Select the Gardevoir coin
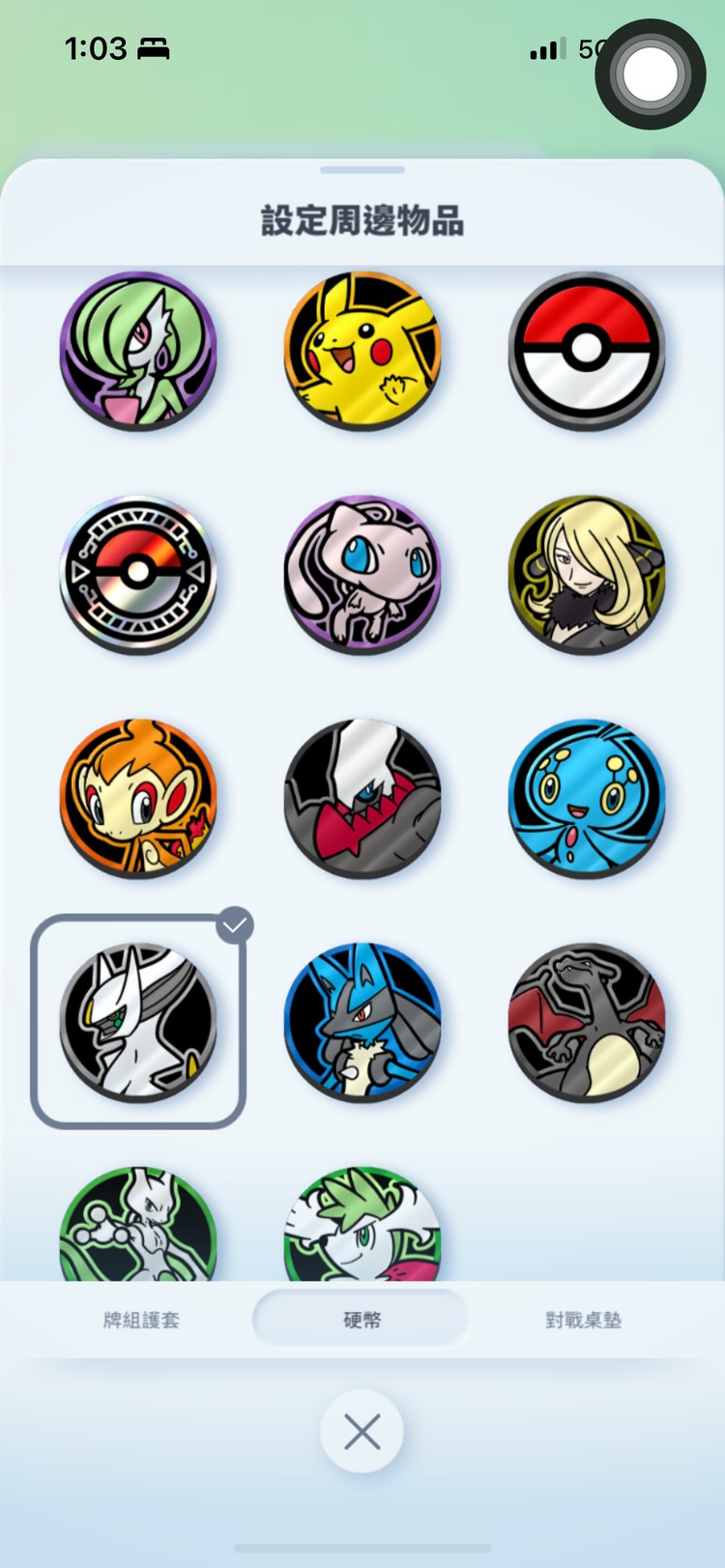The image size is (725, 1568). point(138,350)
